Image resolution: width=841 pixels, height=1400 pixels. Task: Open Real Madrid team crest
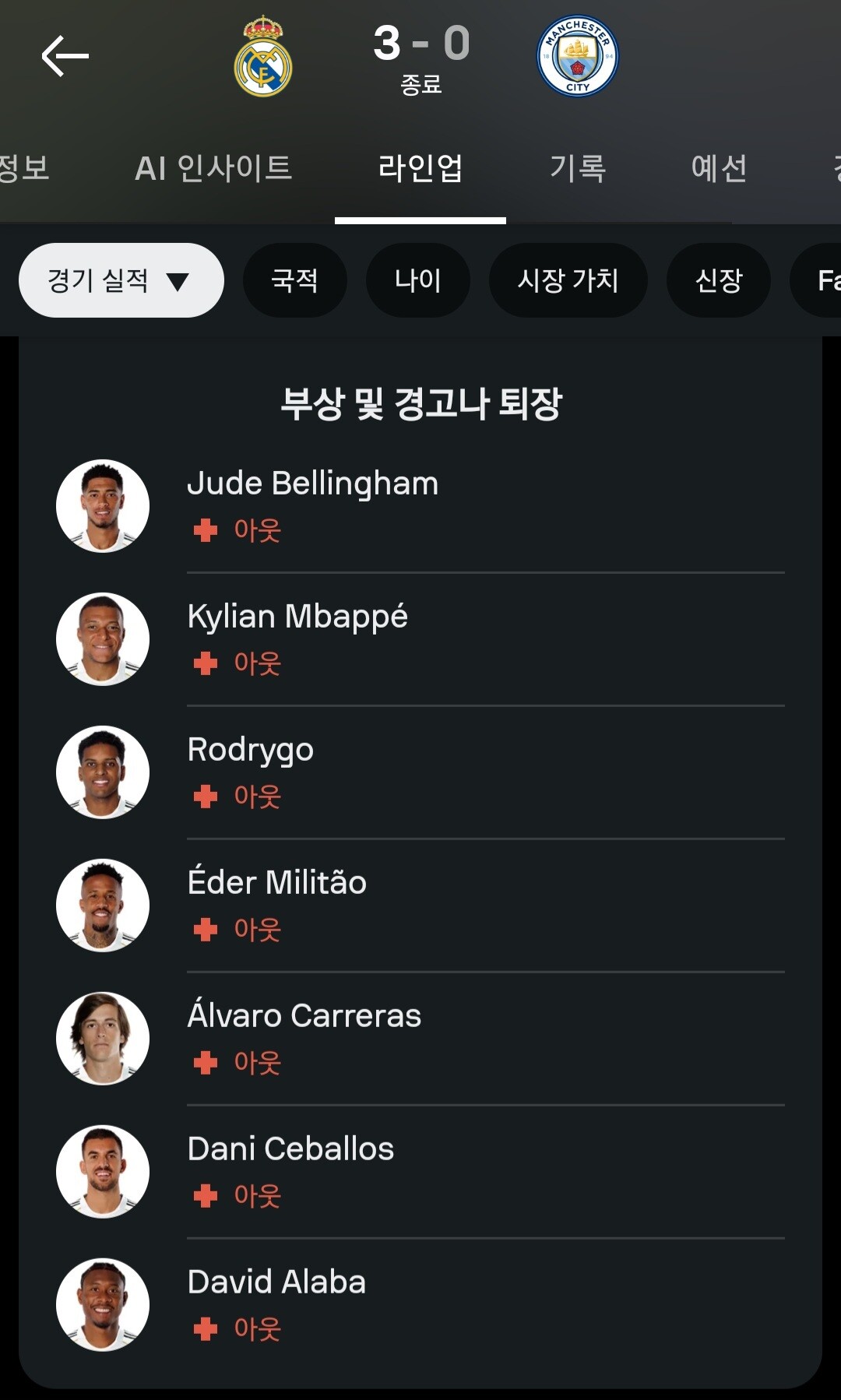coord(263,56)
